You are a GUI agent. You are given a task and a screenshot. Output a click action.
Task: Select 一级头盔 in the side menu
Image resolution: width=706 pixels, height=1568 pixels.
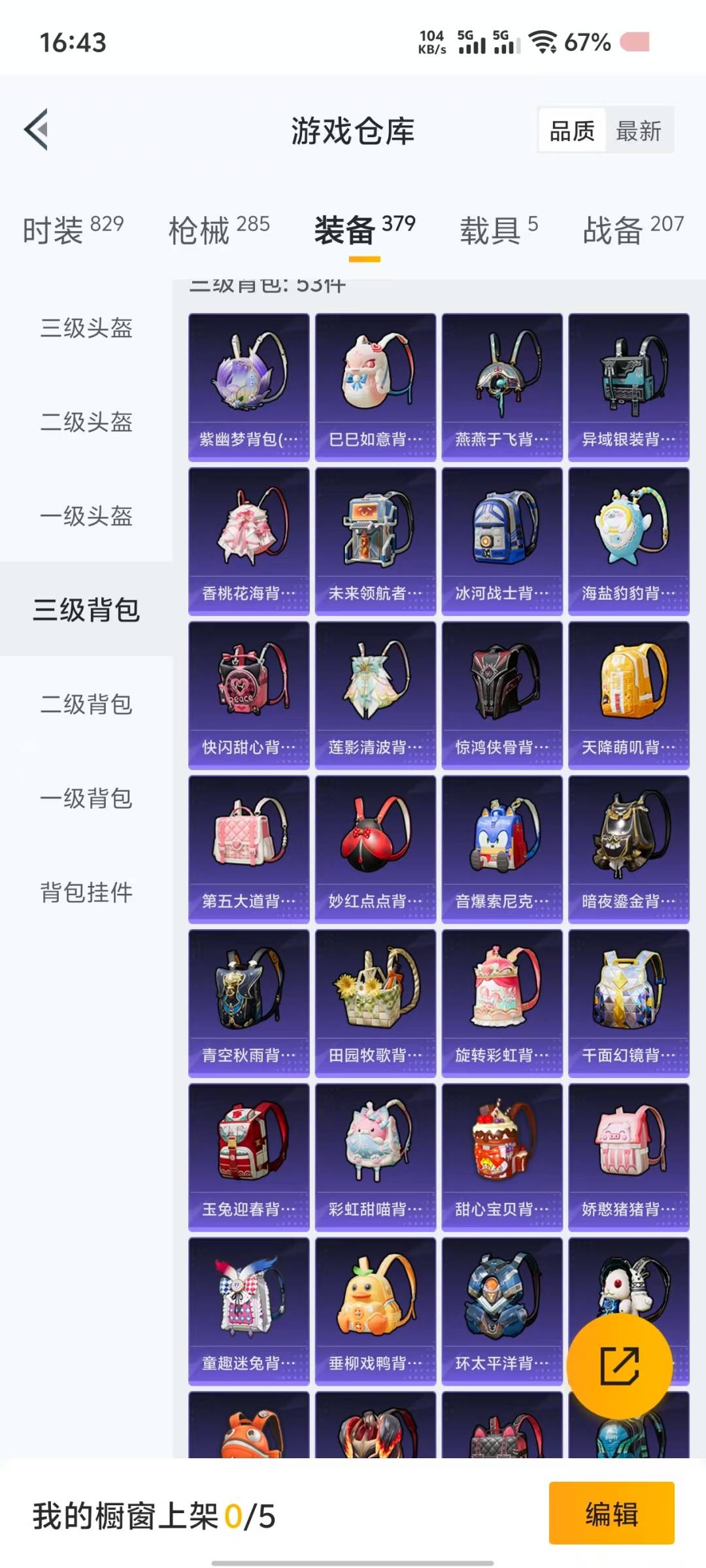click(x=86, y=515)
